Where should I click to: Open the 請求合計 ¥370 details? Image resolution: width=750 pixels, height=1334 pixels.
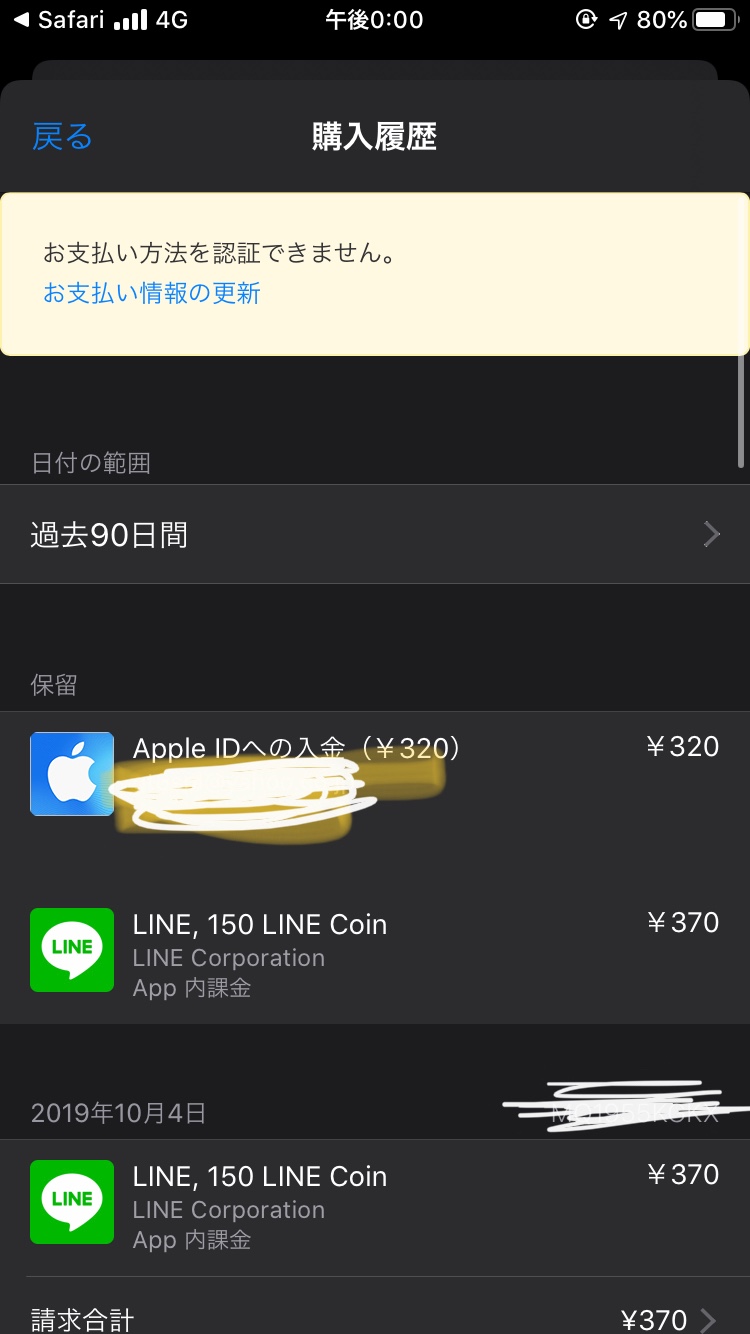pyautogui.click(x=375, y=1318)
